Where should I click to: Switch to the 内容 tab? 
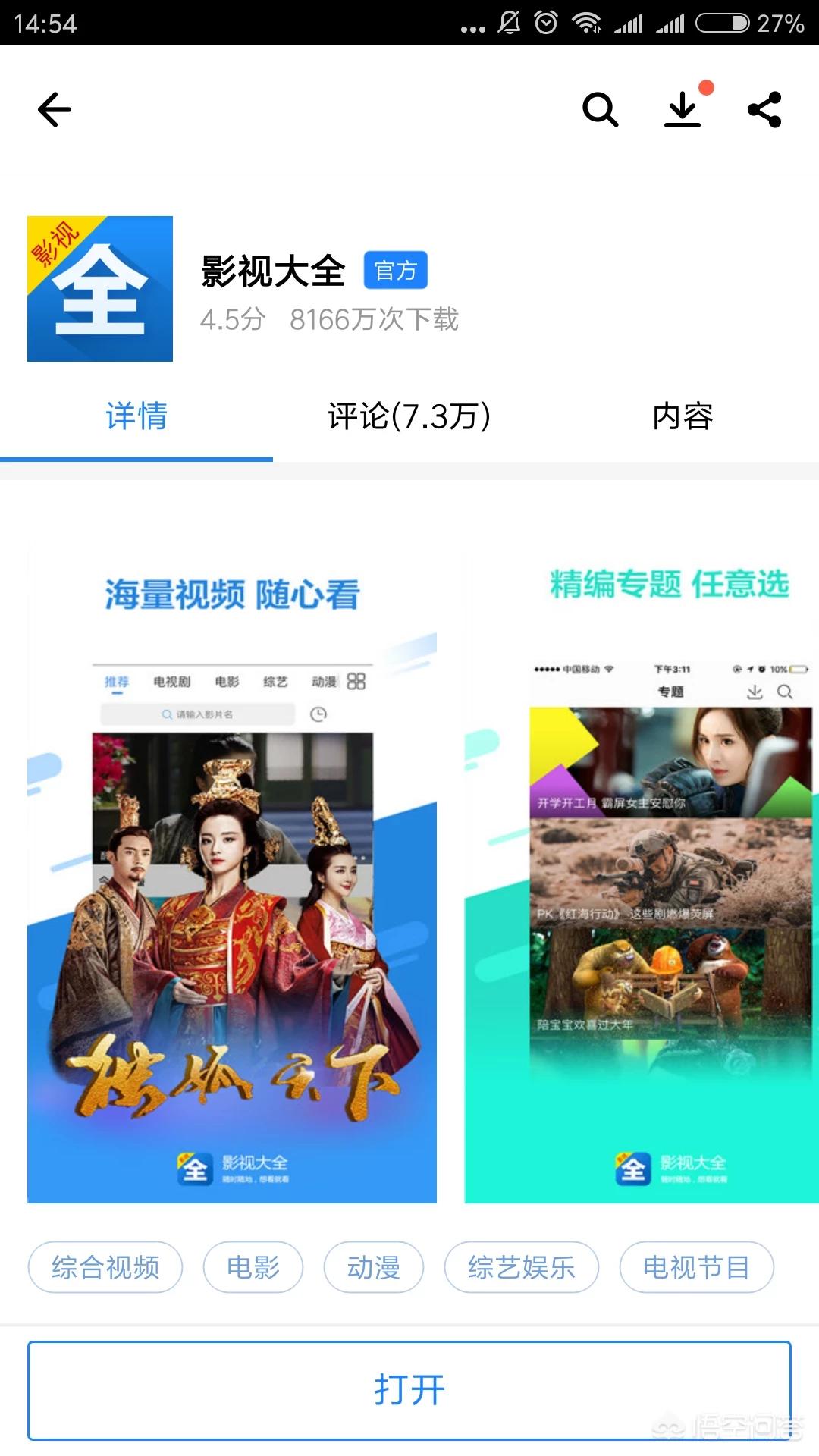682,416
